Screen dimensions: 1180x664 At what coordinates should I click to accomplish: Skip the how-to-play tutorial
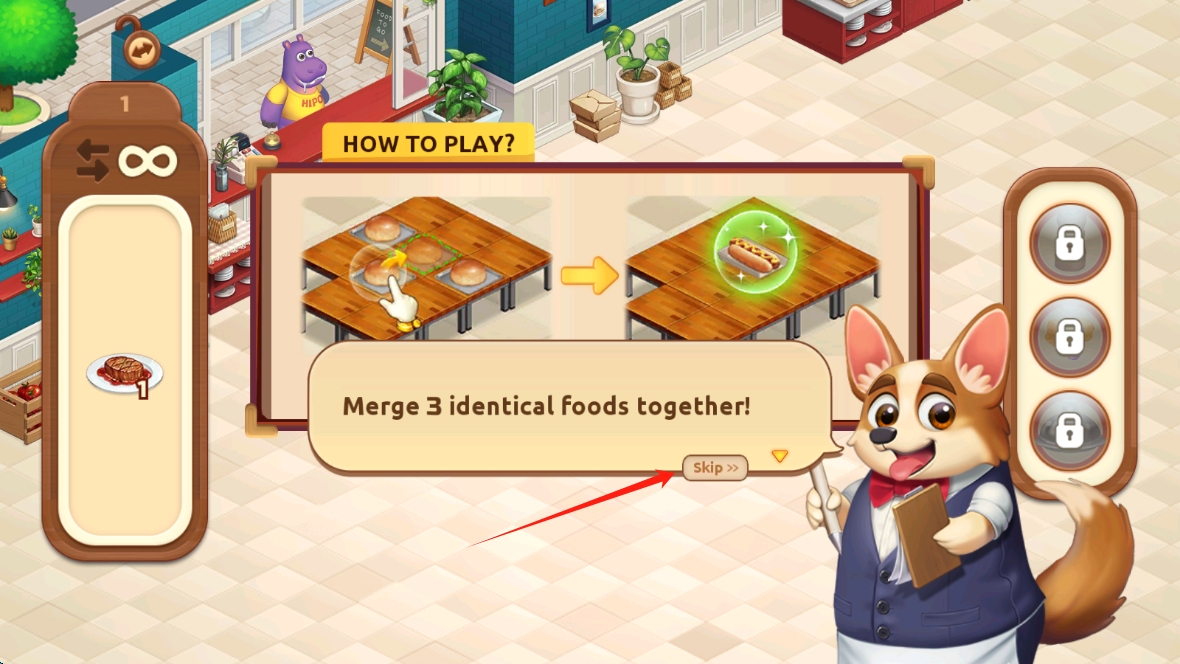715,467
